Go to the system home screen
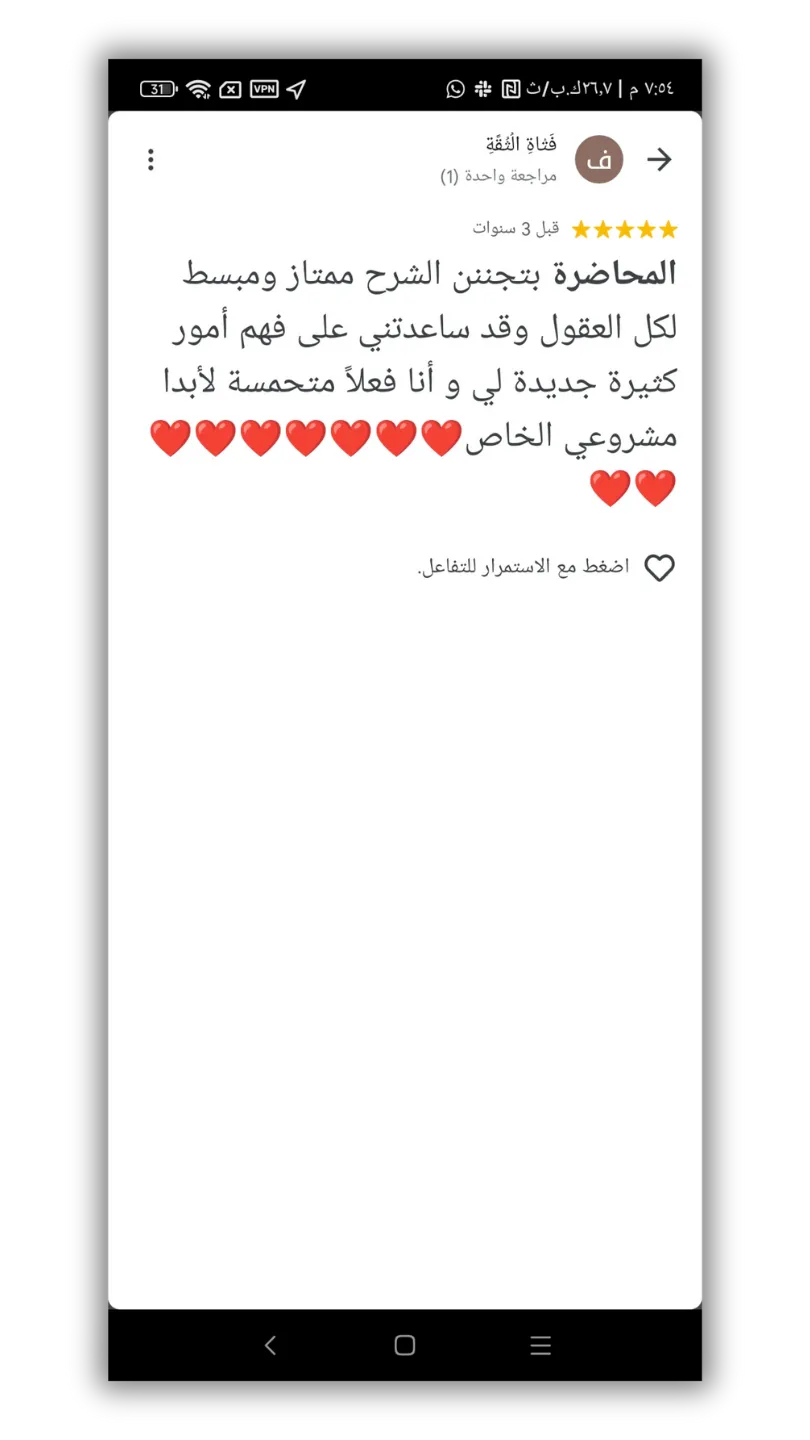Image resolution: width=810 pixels, height=1440 pixels. [x=405, y=1346]
